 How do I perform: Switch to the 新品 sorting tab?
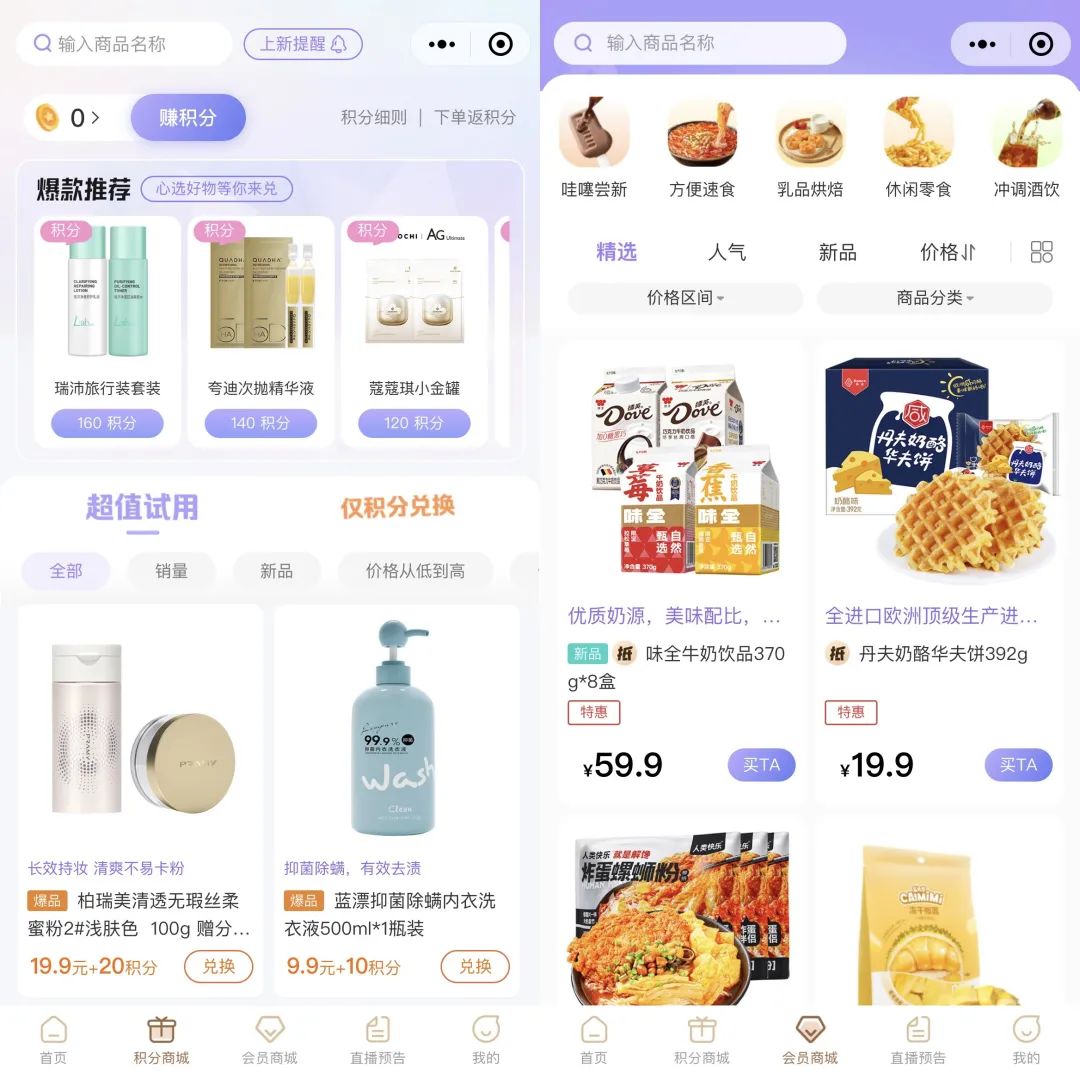837,252
